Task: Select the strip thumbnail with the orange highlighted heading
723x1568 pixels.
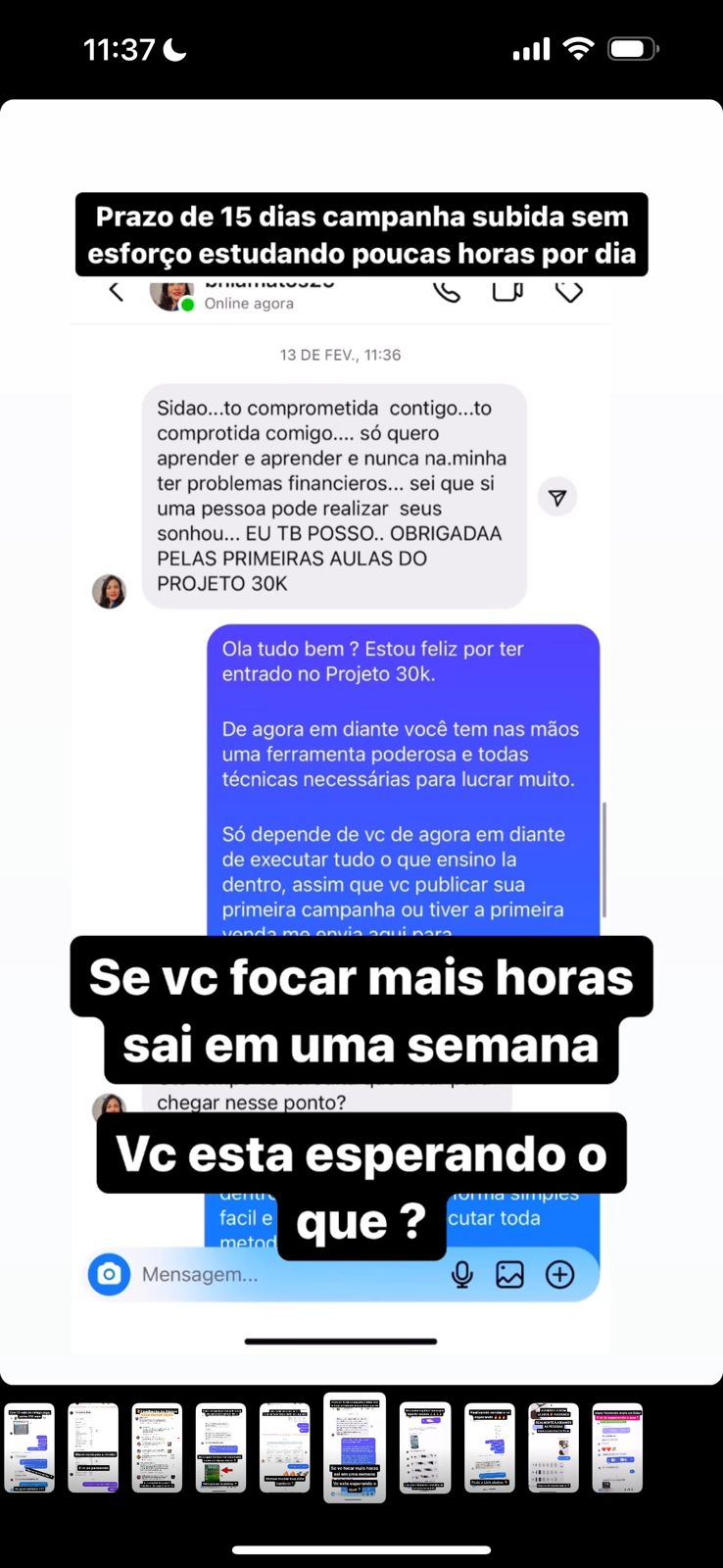Action: pyautogui.click(x=157, y=1447)
